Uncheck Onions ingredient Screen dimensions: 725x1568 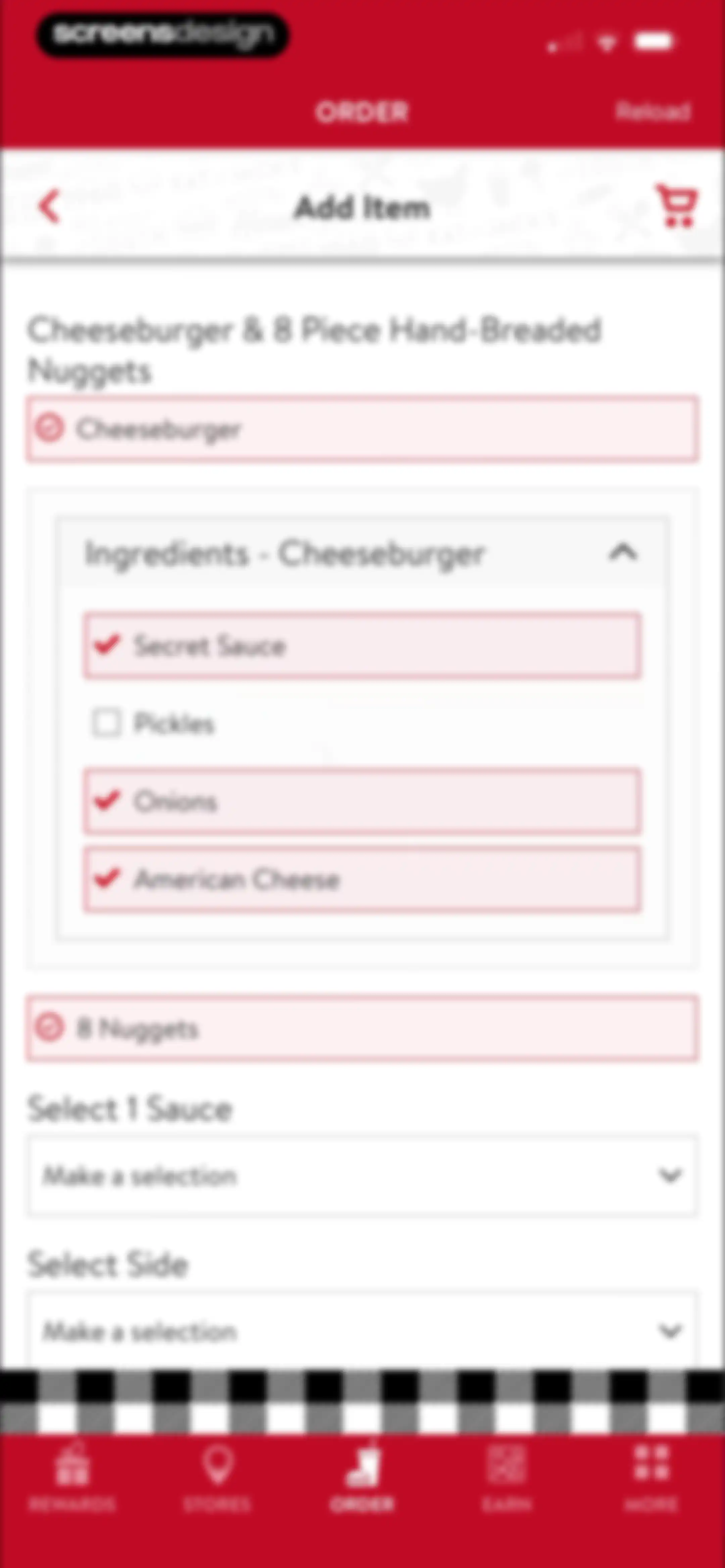[x=362, y=801]
